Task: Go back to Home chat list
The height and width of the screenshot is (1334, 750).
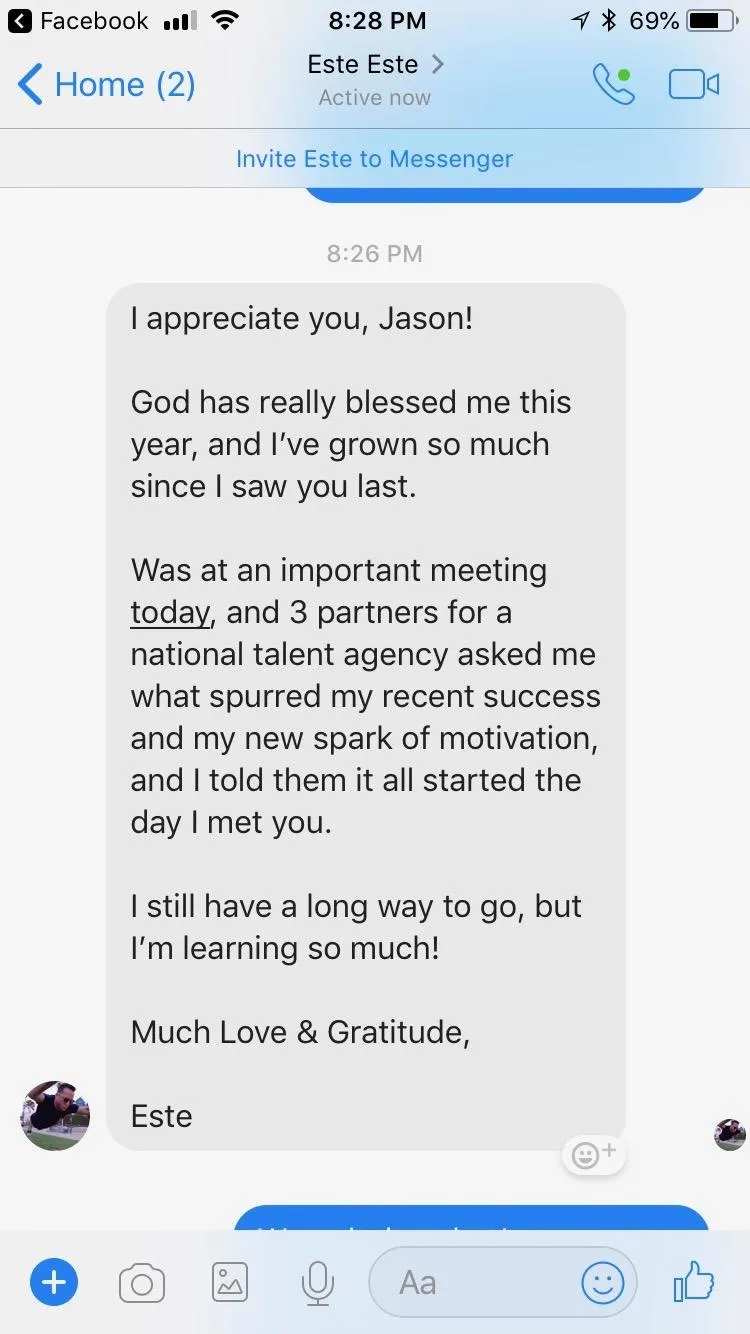Action: (x=106, y=85)
